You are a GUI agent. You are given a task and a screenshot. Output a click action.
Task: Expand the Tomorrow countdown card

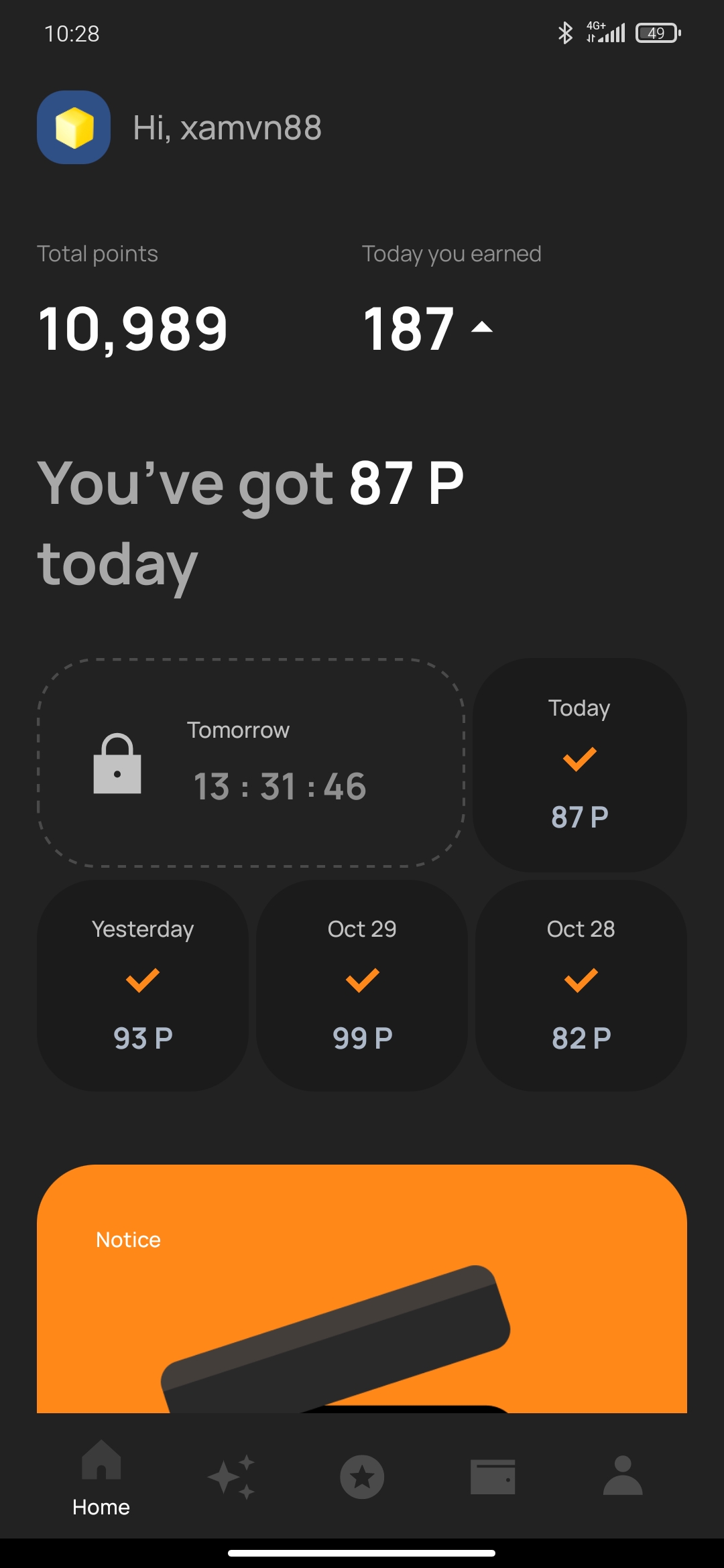point(251,764)
